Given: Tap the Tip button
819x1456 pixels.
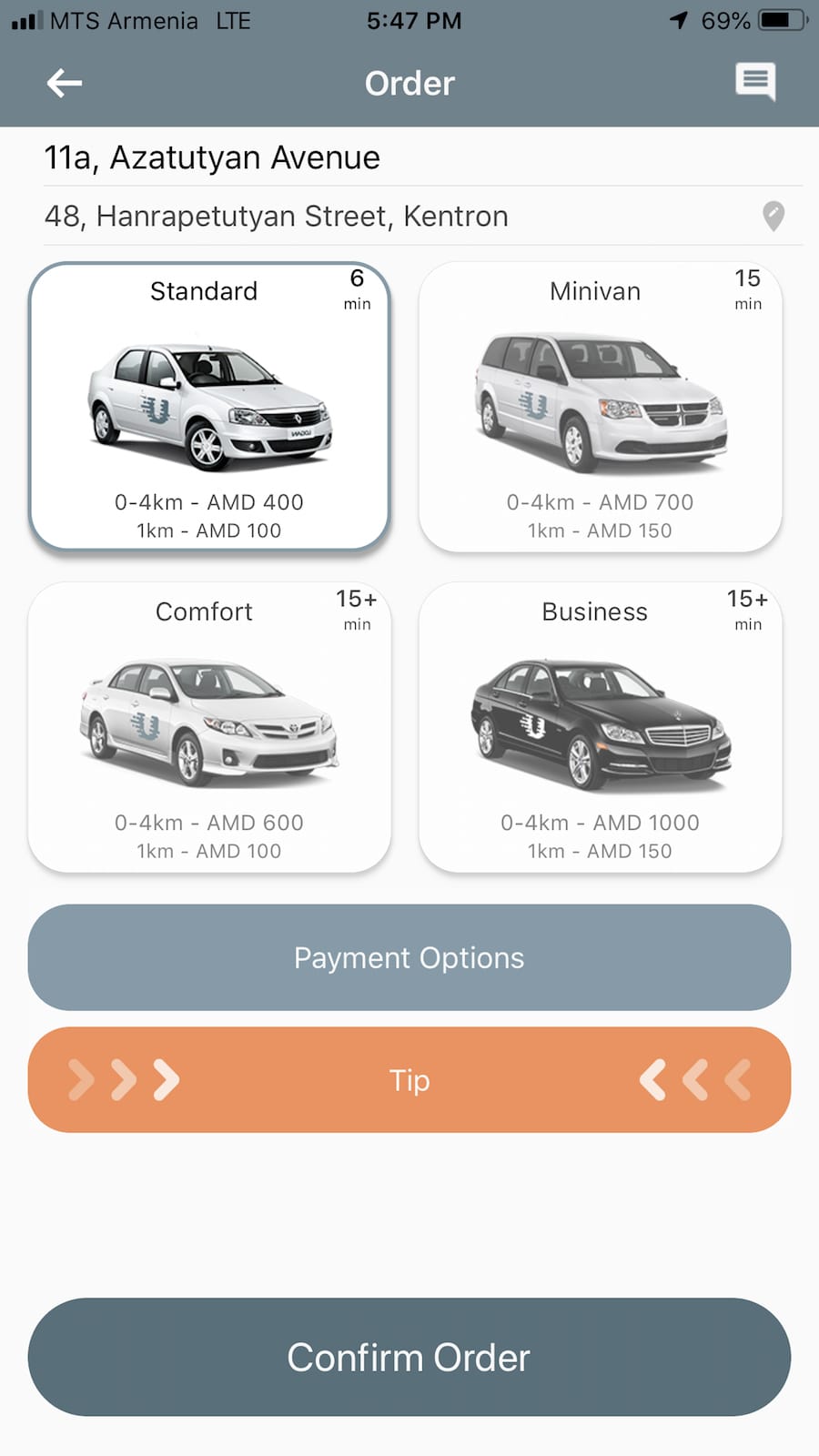Looking at the screenshot, I should pyautogui.click(x=409, y=1080).
